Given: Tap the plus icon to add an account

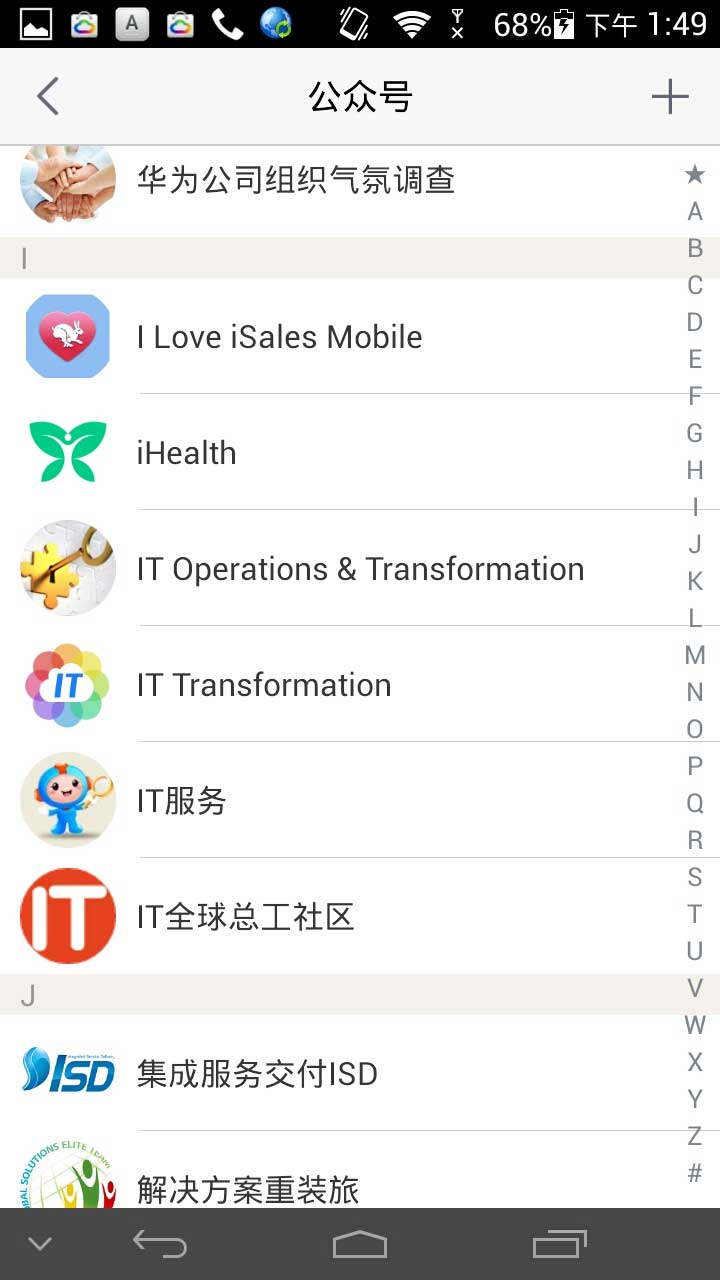Looking at the screenshot, I should point(670,97).
